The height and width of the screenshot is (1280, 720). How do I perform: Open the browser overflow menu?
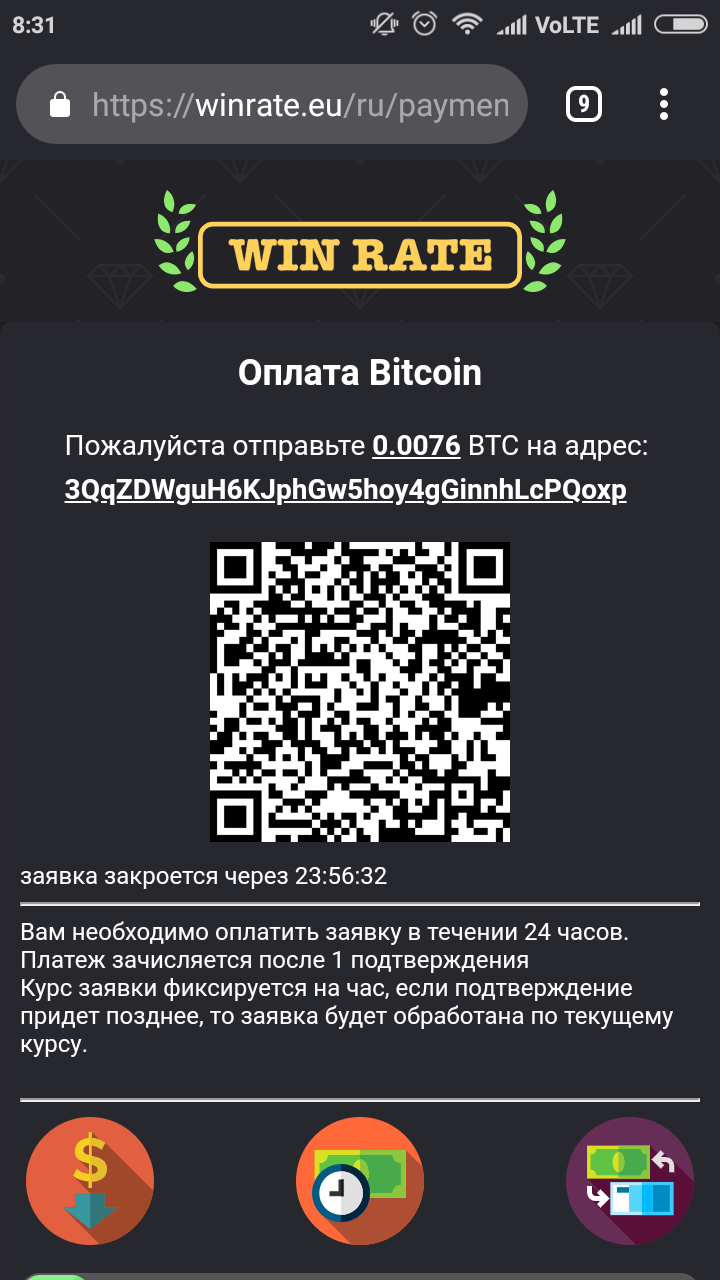click(664, 104)
